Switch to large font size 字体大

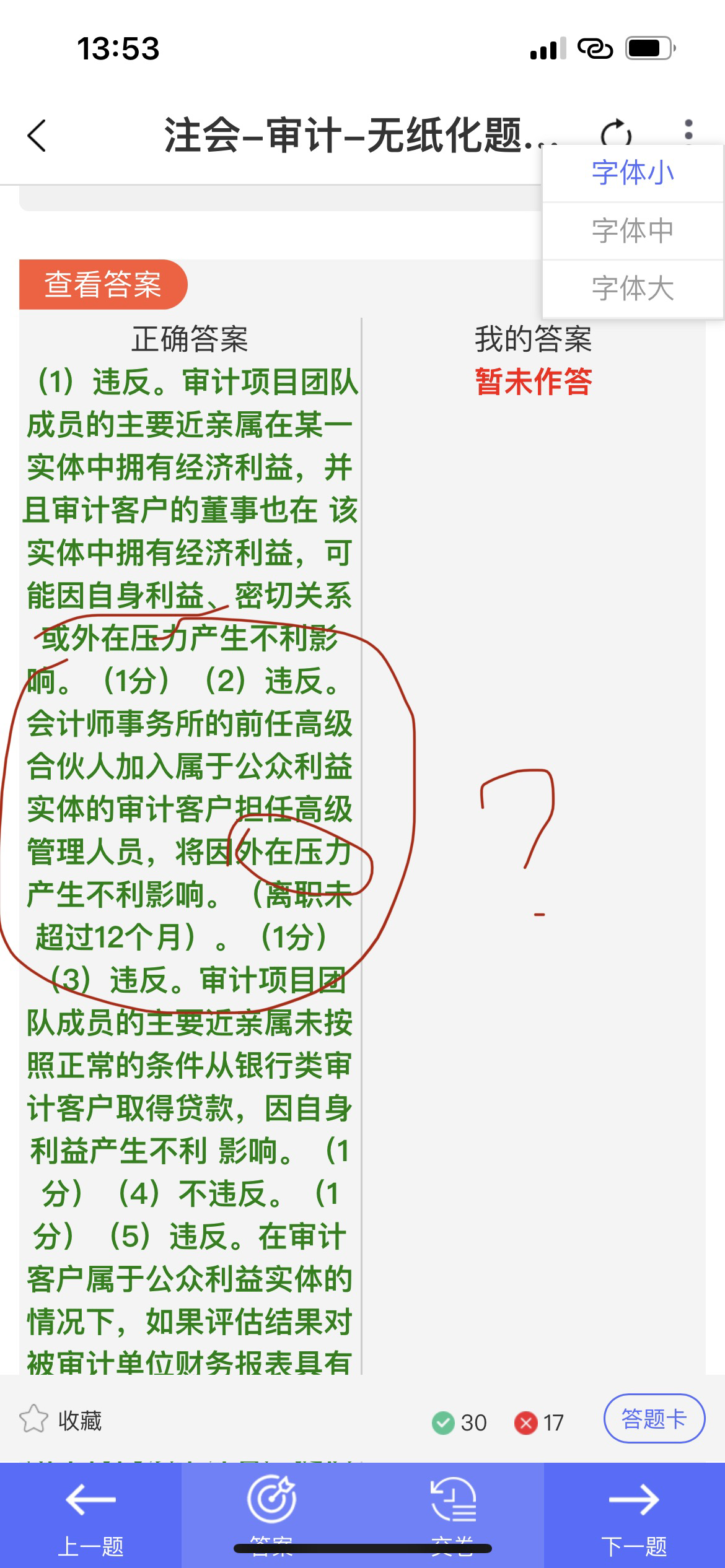(x=633, y=289)
